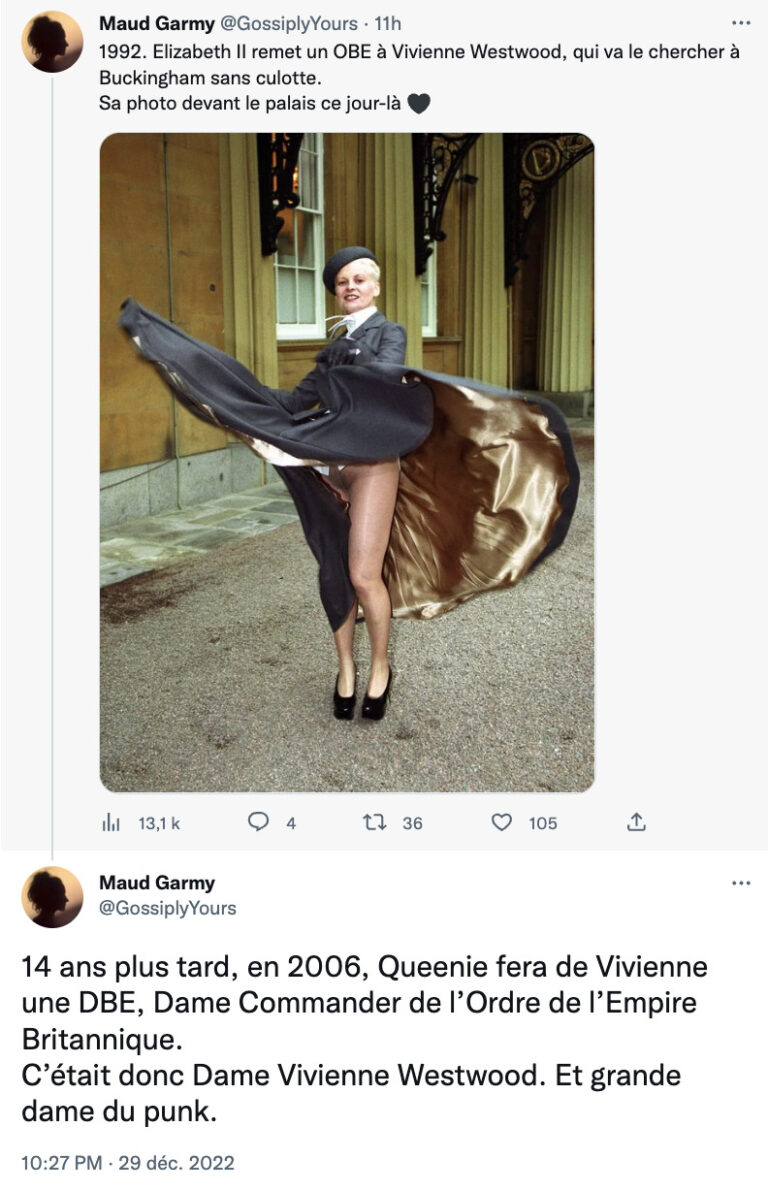Open @GossiplyYours handle on the second tweet
This screenshot has height=1191, width=768.
pos(168,908)
